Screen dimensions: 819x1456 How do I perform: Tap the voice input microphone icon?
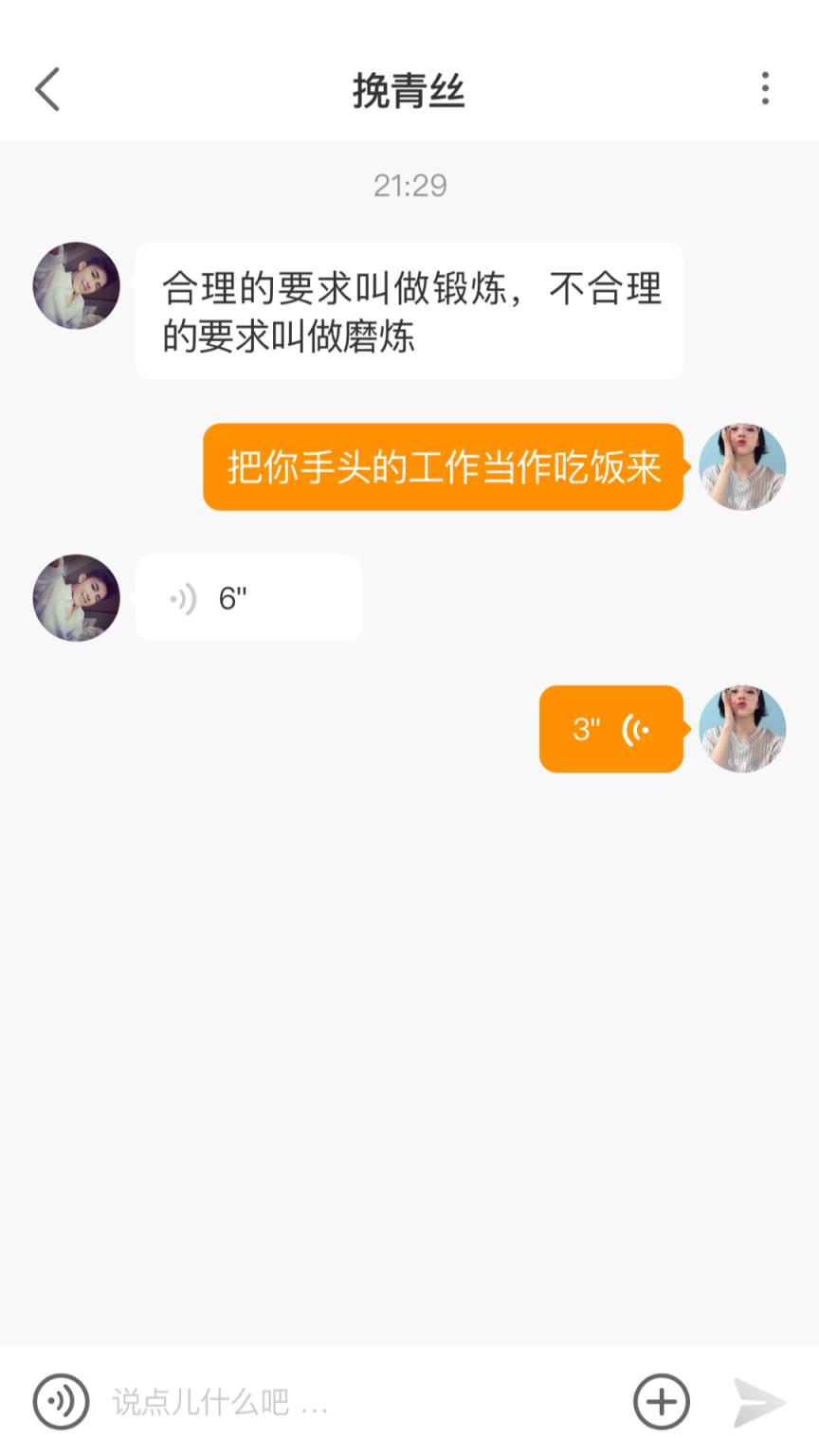click(x=59, y=1399)
